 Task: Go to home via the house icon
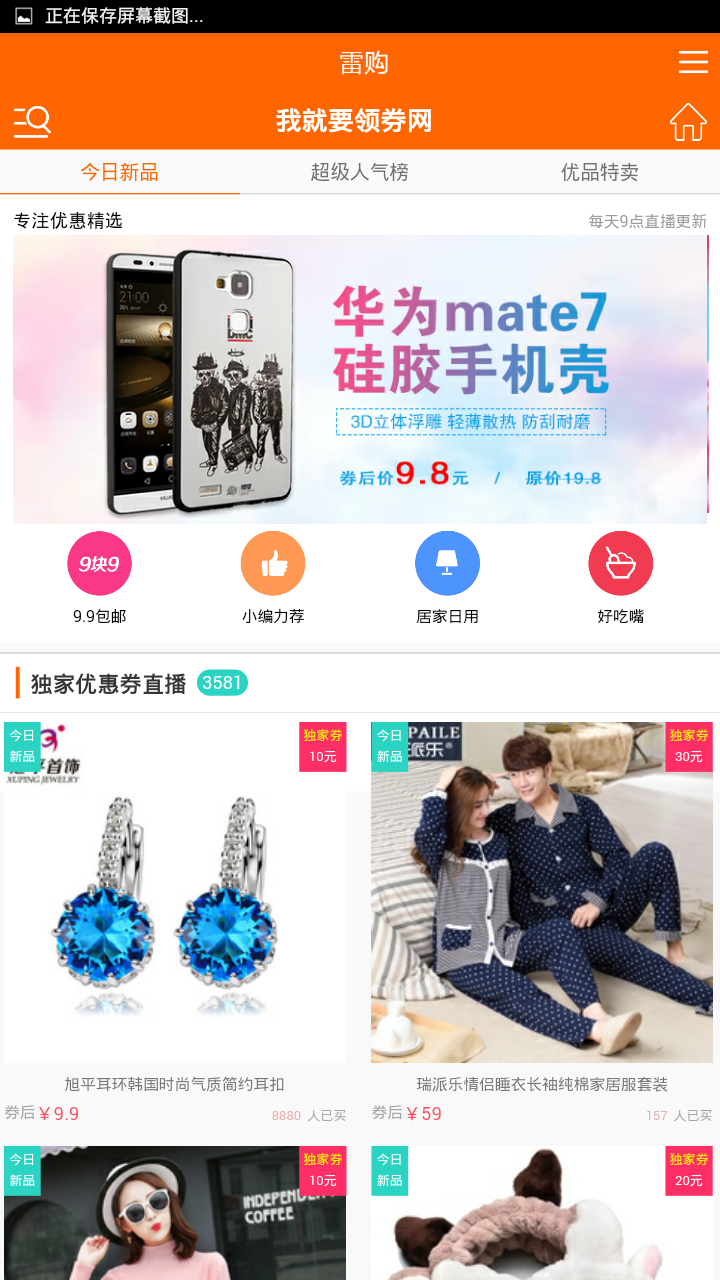pyautogui.click(x=688, y=122)
